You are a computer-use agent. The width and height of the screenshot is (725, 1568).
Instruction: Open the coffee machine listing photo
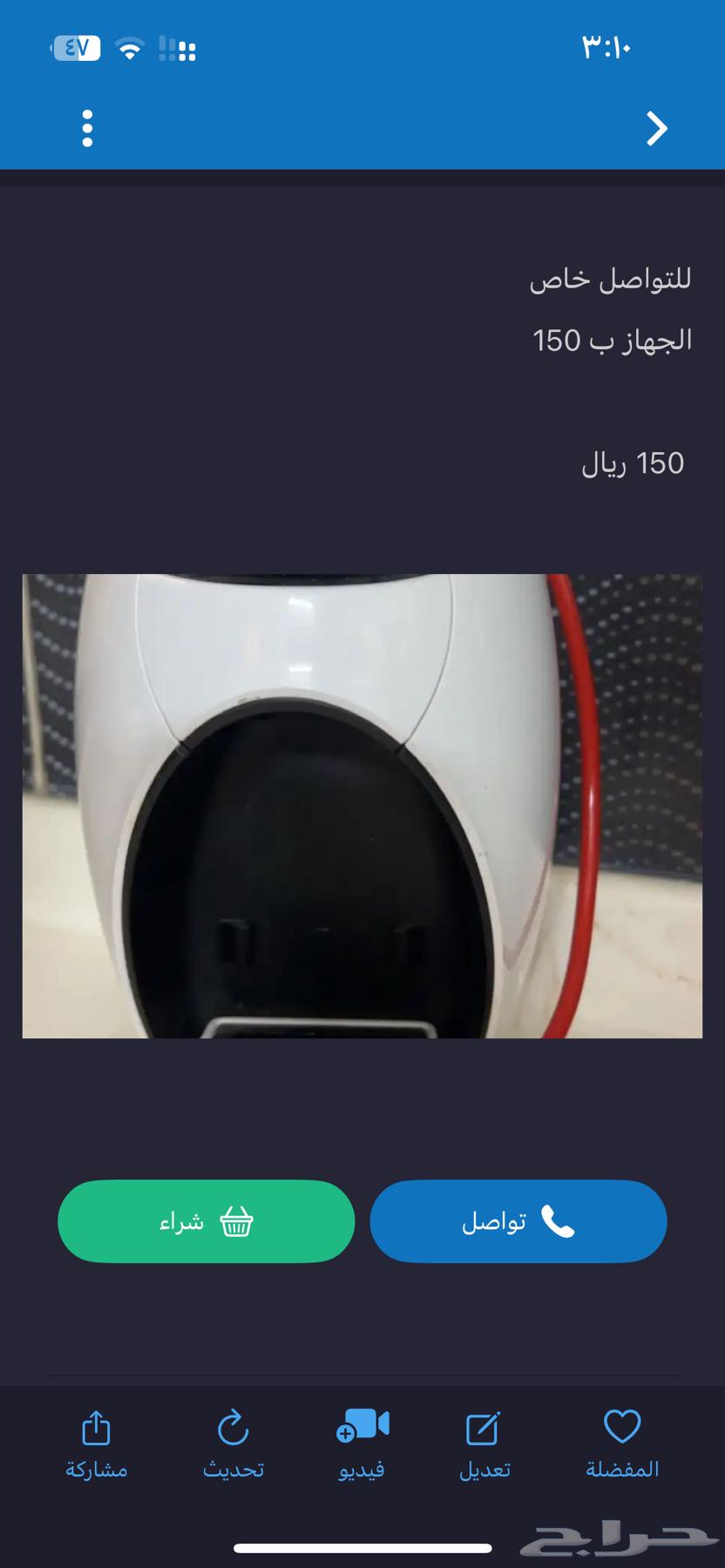point(362,806)
